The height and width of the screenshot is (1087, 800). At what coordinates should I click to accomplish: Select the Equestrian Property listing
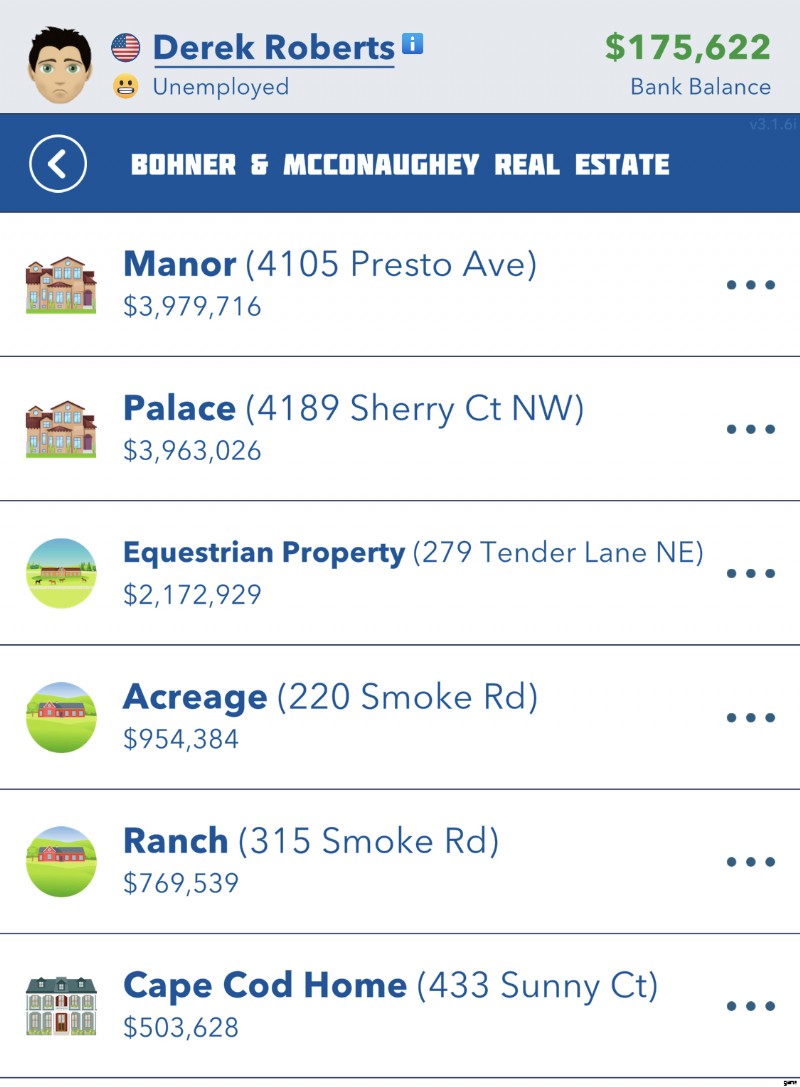pyautogui.click(x=412, y=571)
